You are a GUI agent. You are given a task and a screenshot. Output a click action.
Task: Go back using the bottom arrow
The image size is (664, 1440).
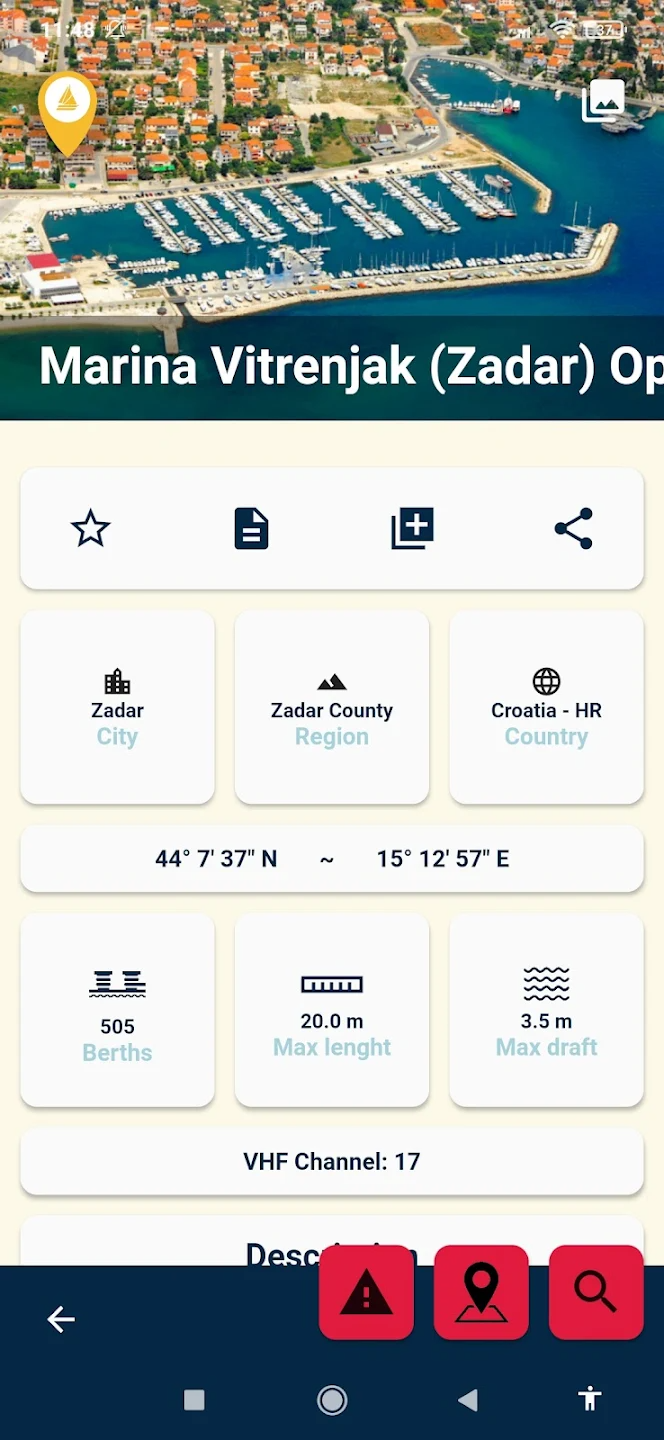click(x=61, y=1320)
